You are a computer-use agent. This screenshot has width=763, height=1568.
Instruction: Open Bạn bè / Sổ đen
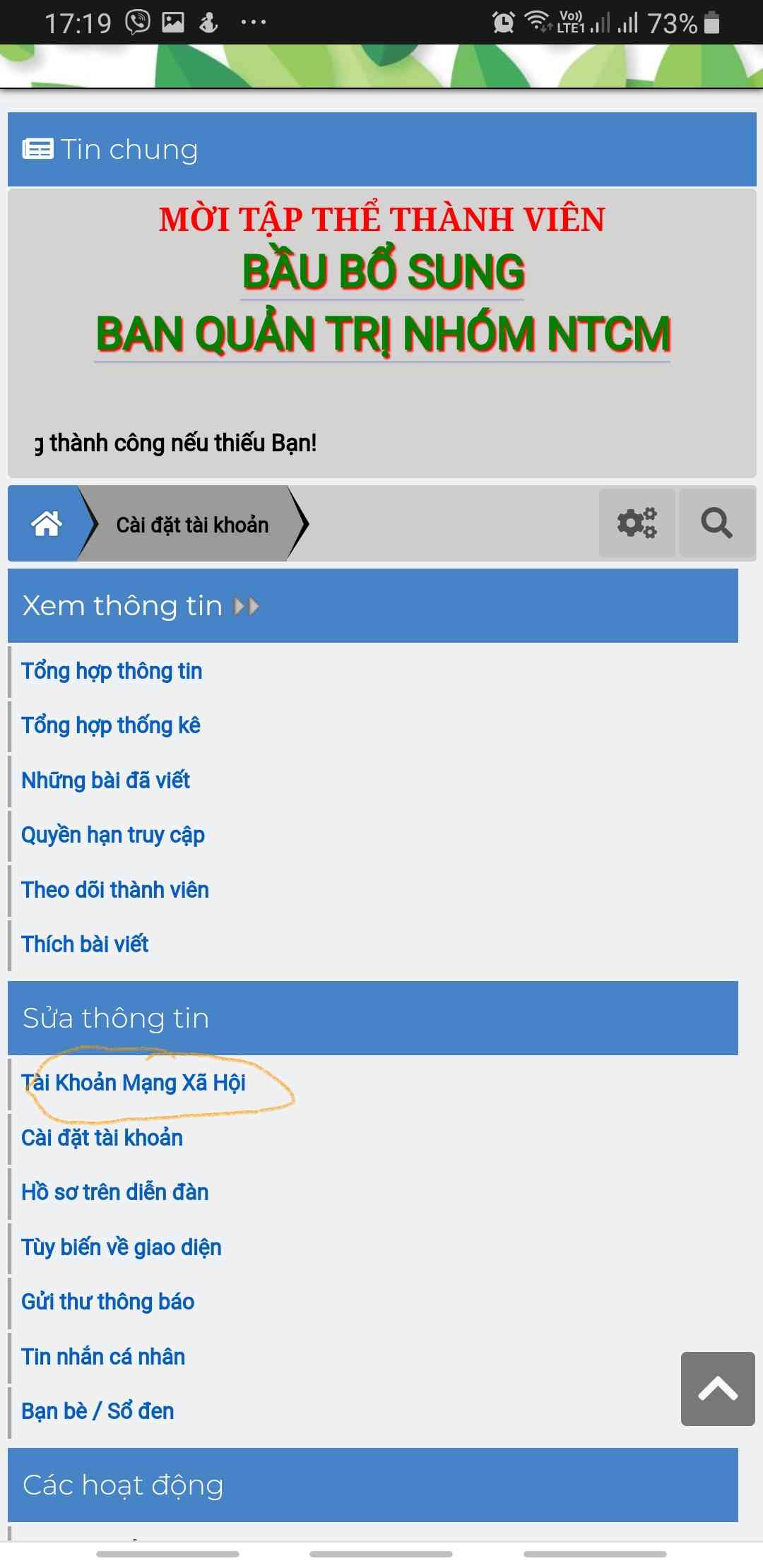[97, 1411]
